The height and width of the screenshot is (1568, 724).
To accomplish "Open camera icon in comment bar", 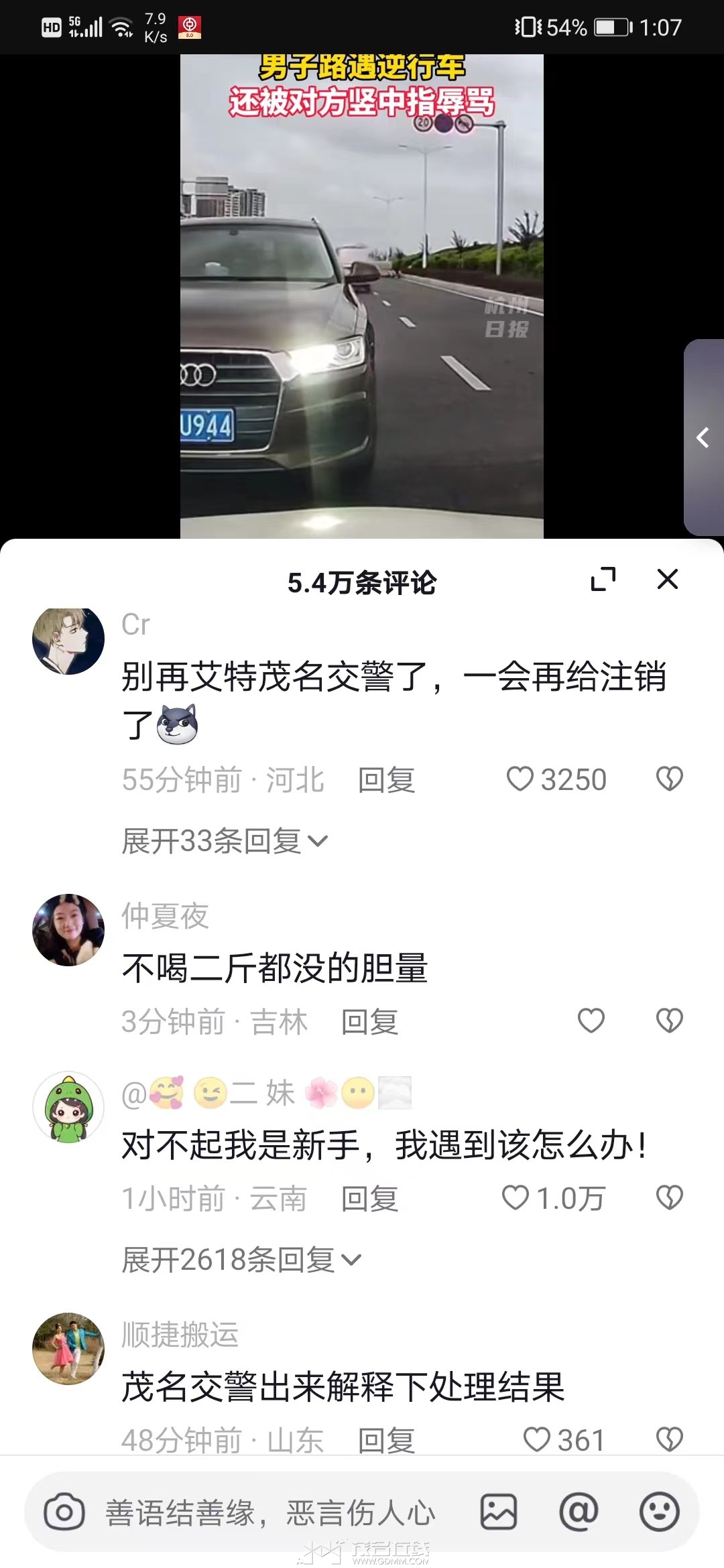I will coord(64,1512).
